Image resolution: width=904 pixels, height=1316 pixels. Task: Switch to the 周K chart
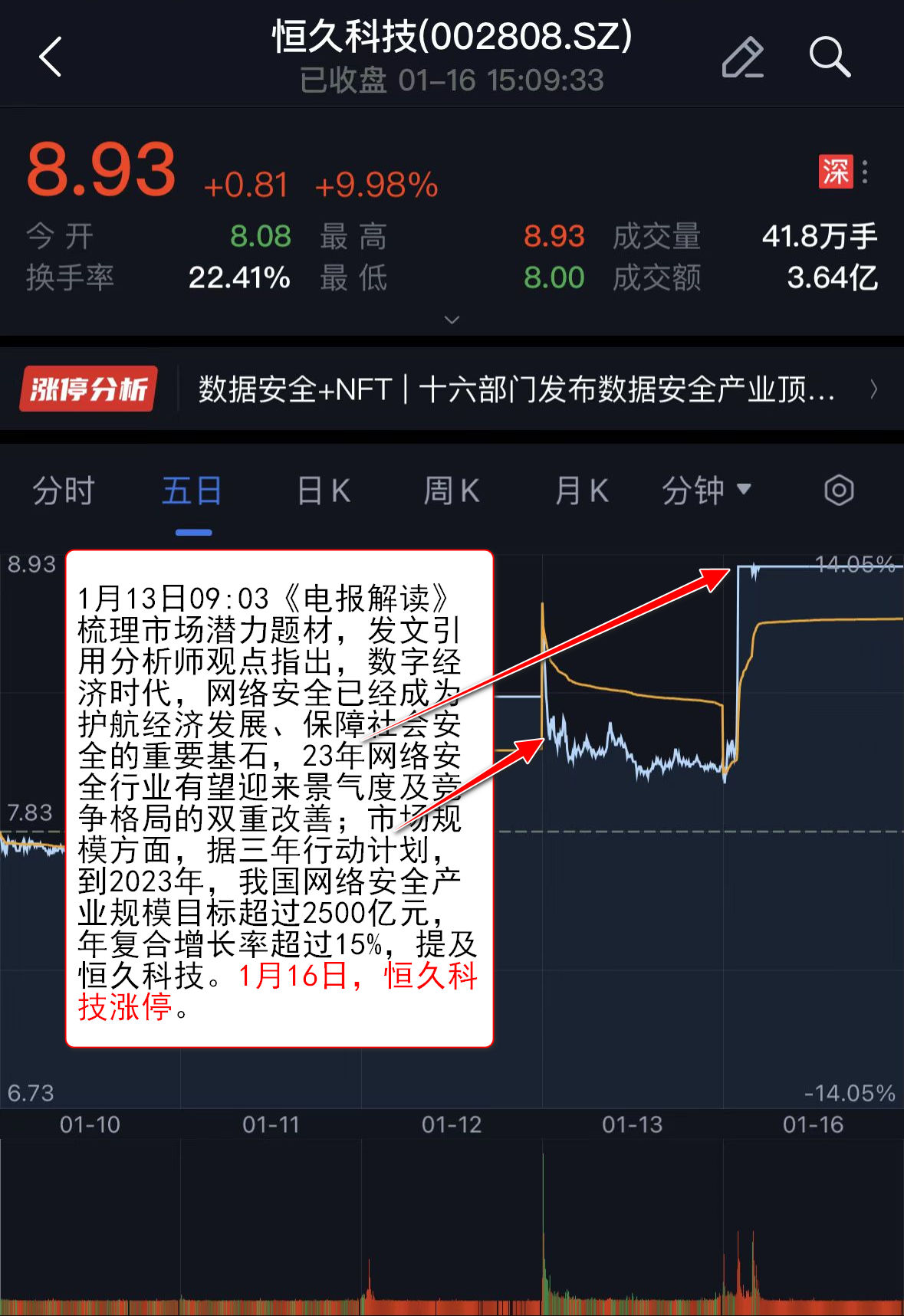coord(452,491)
